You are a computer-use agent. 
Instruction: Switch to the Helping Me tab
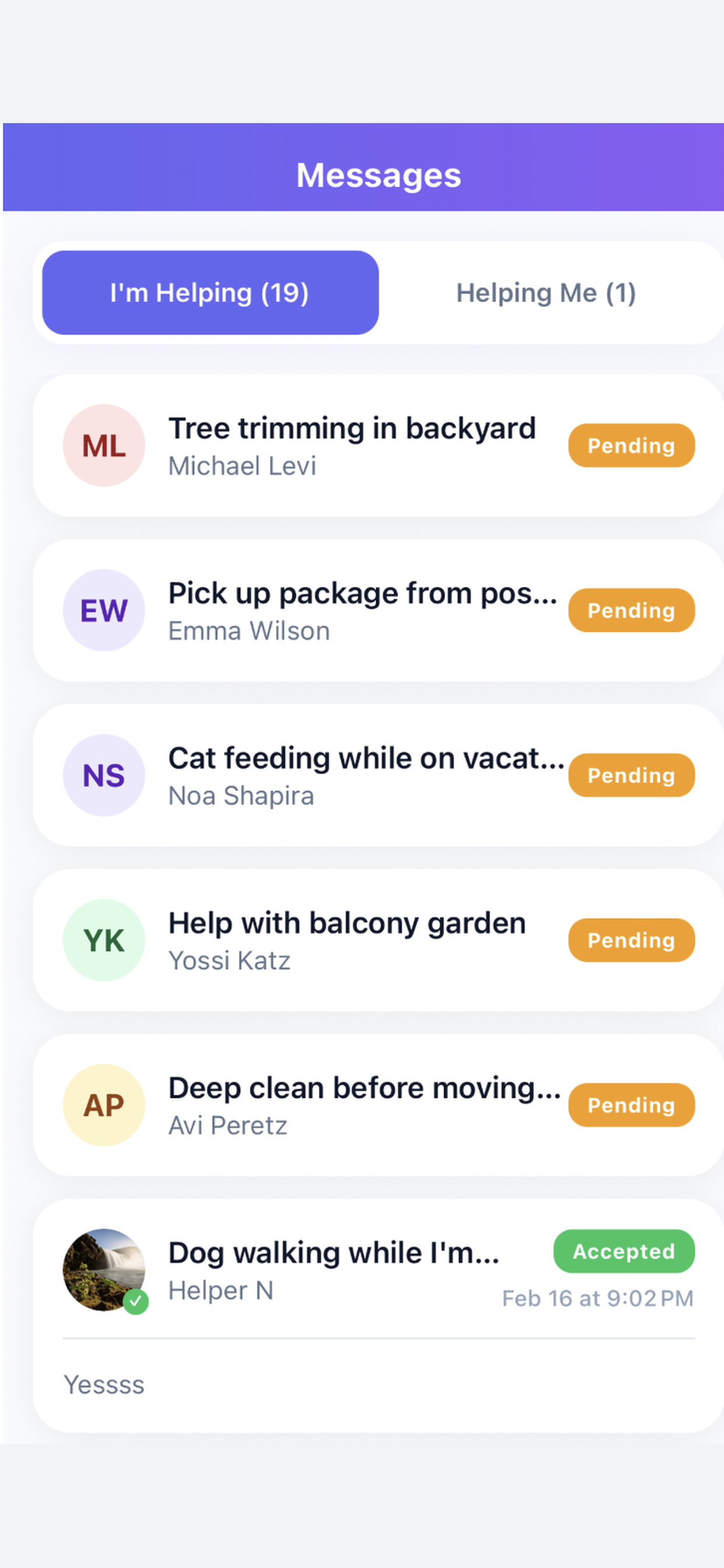546,293
